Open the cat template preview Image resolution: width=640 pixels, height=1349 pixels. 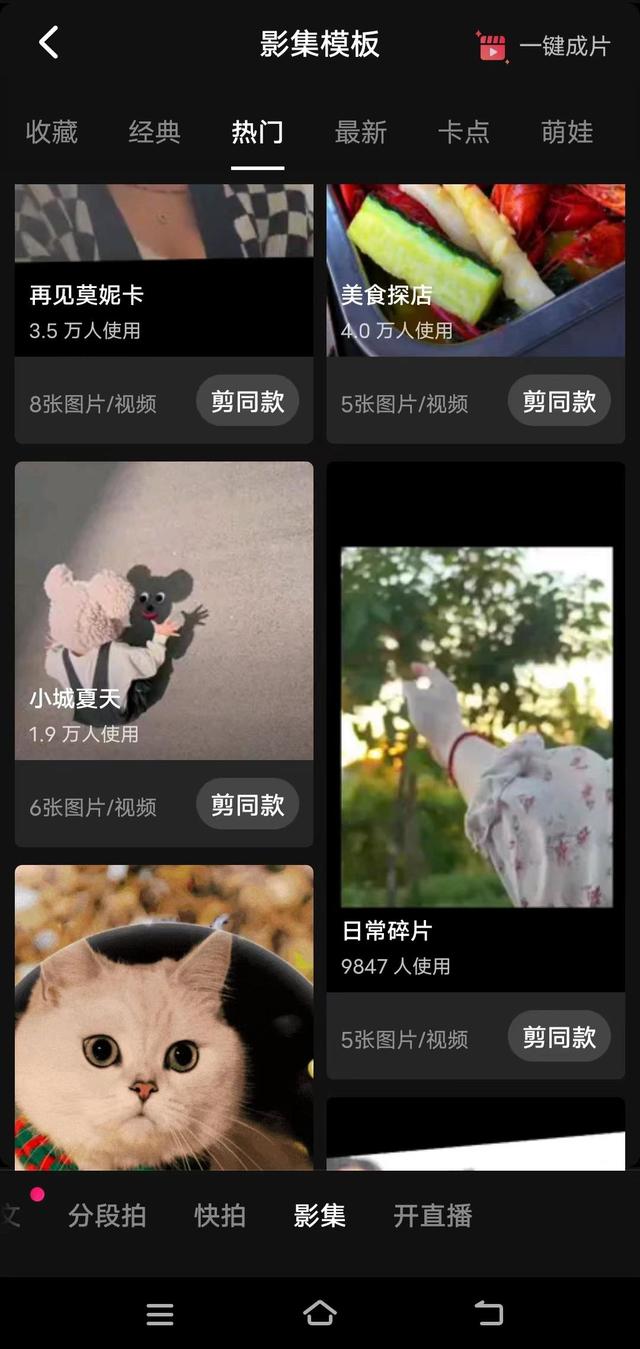click(x=164, y=1017)
